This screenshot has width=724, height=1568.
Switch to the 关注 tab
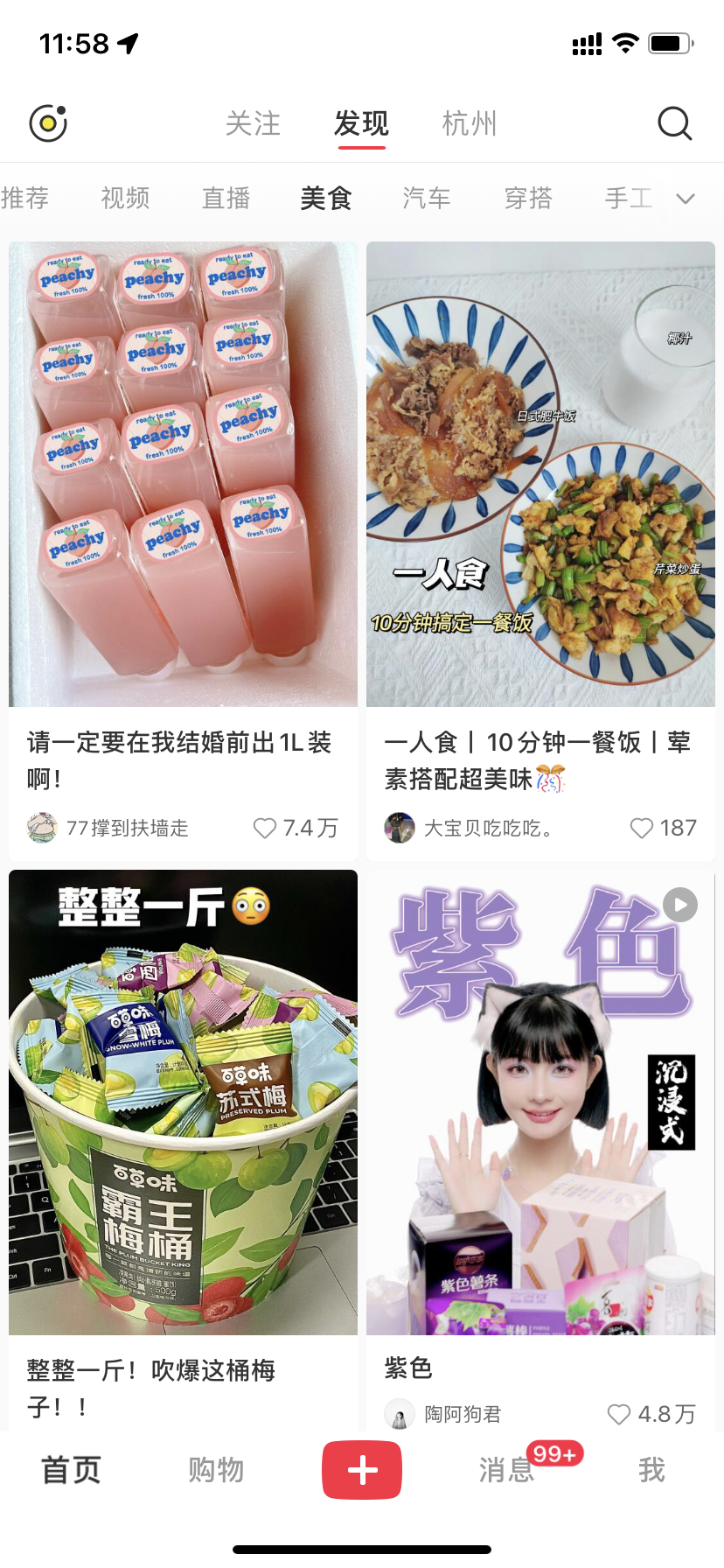click(253, 123)
